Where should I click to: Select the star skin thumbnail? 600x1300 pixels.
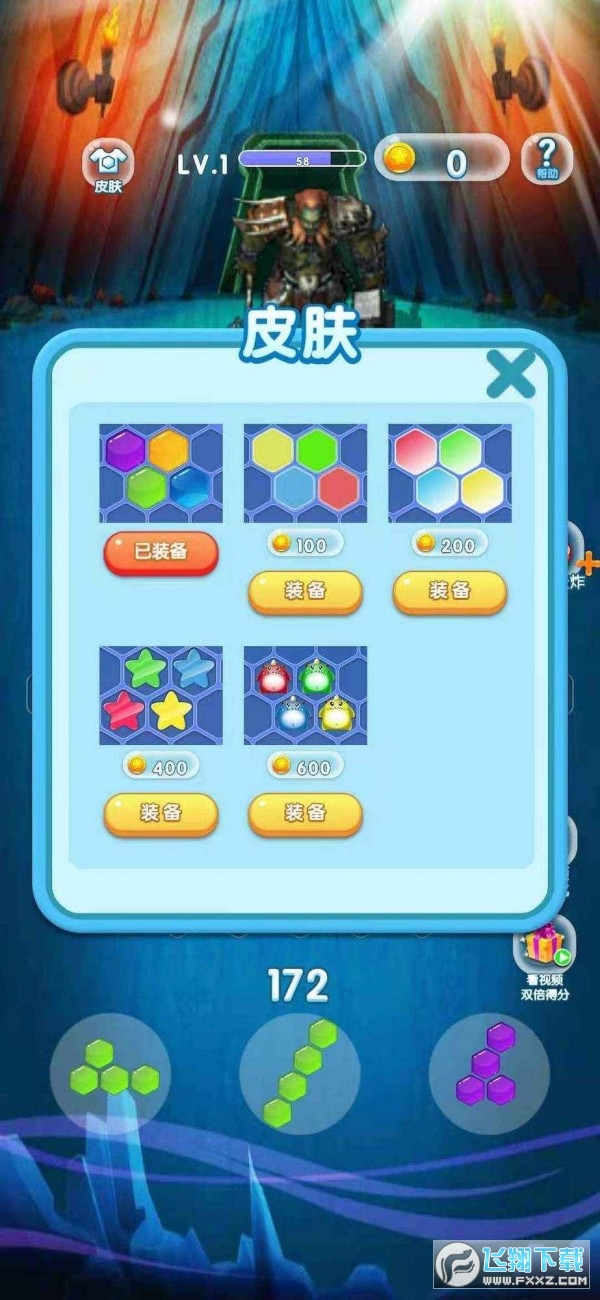(x=160, y=695)
